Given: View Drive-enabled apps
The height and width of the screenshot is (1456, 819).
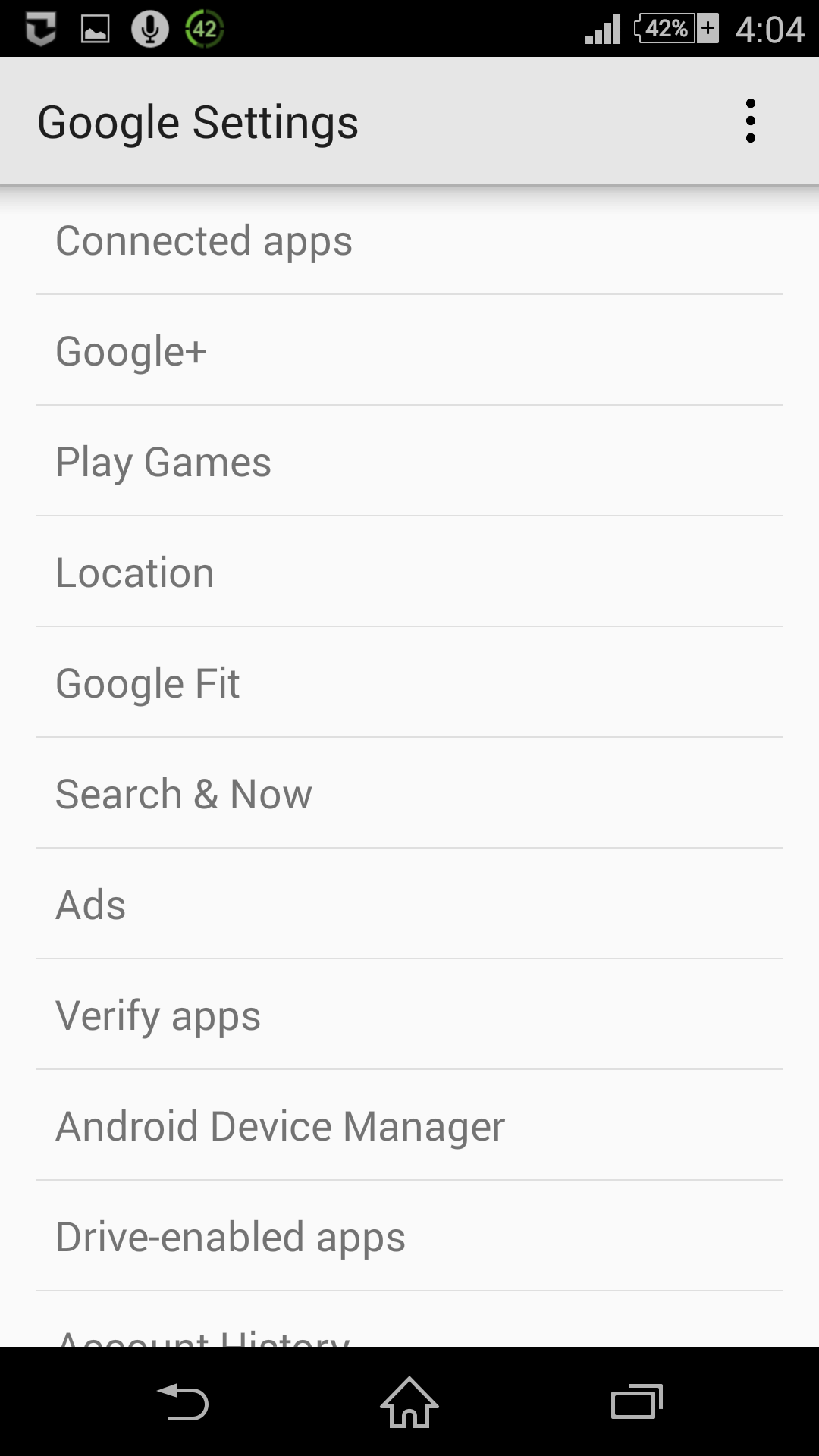Looking at the screenshot, I should 409,1237.
